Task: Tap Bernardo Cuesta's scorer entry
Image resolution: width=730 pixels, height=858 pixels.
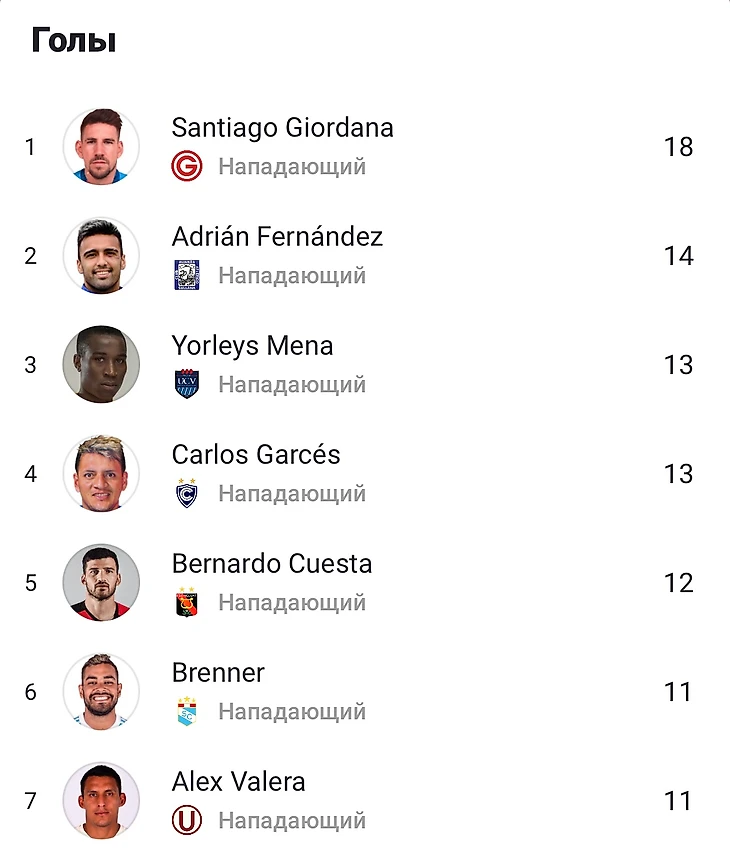Action: (272, 565)
